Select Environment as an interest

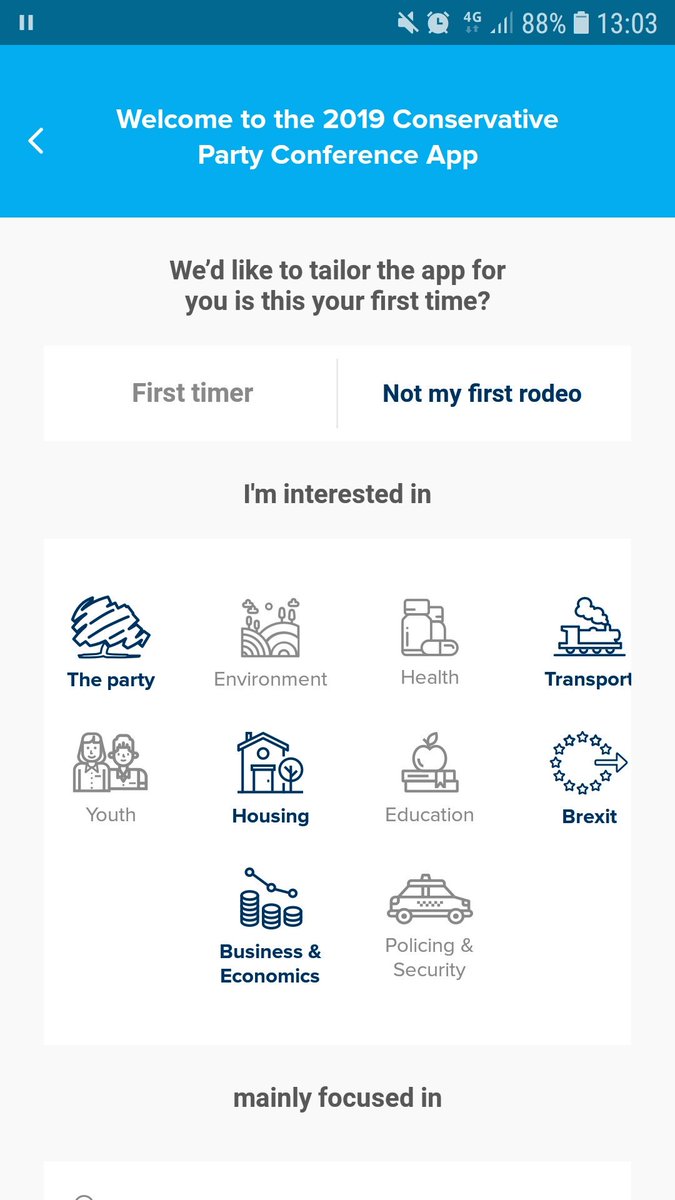(x=270, y=642)
